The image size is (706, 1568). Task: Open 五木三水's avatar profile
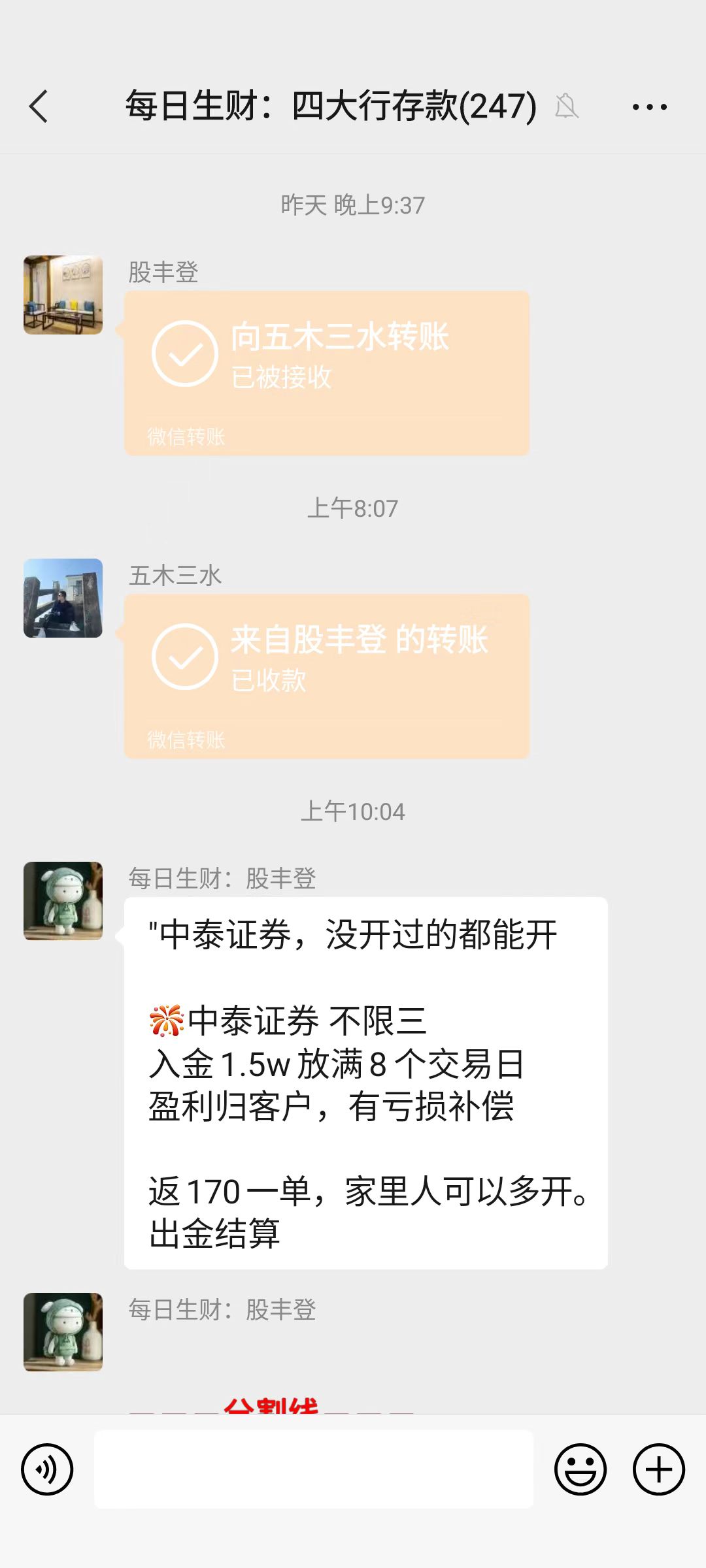coord(63,598)
